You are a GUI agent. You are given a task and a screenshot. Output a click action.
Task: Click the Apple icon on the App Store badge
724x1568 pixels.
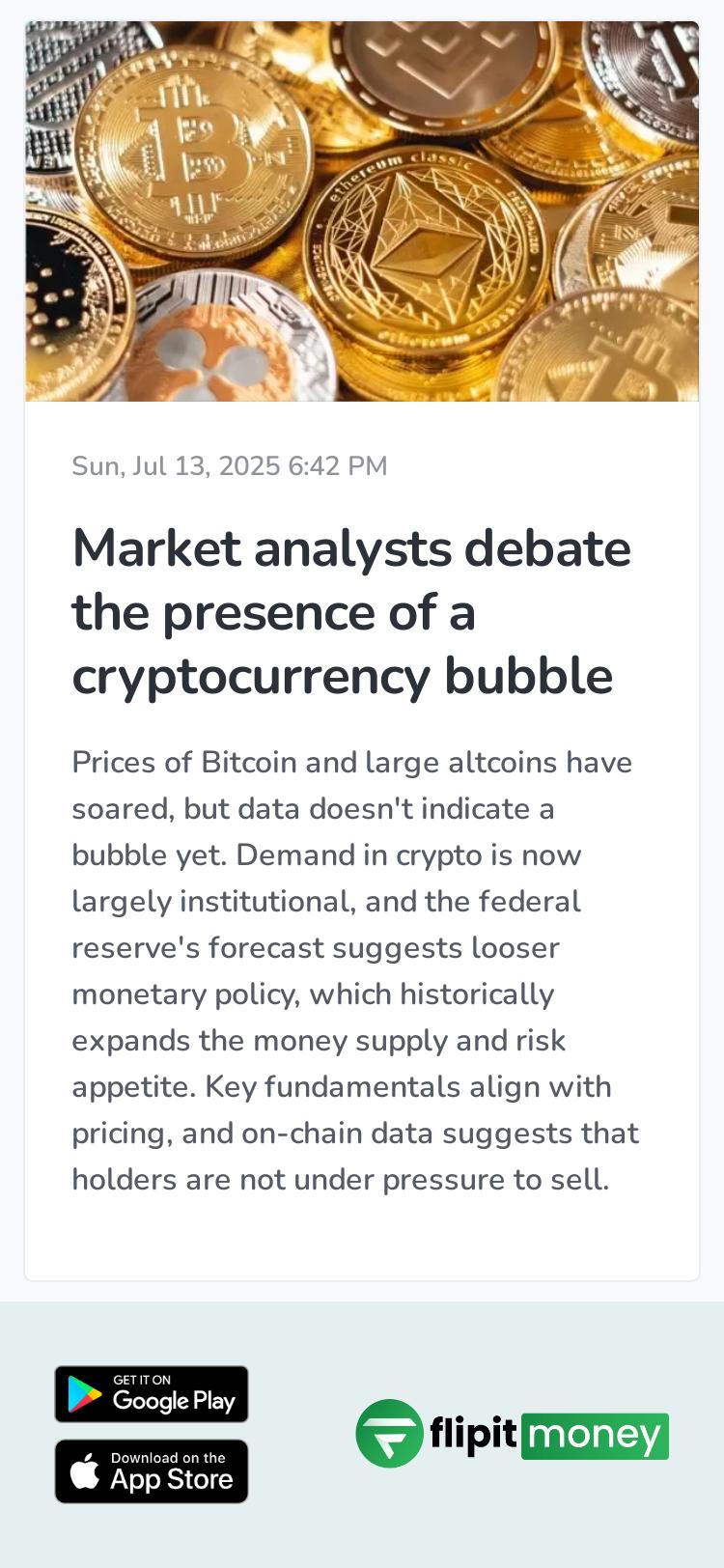tap(85, 1470)
